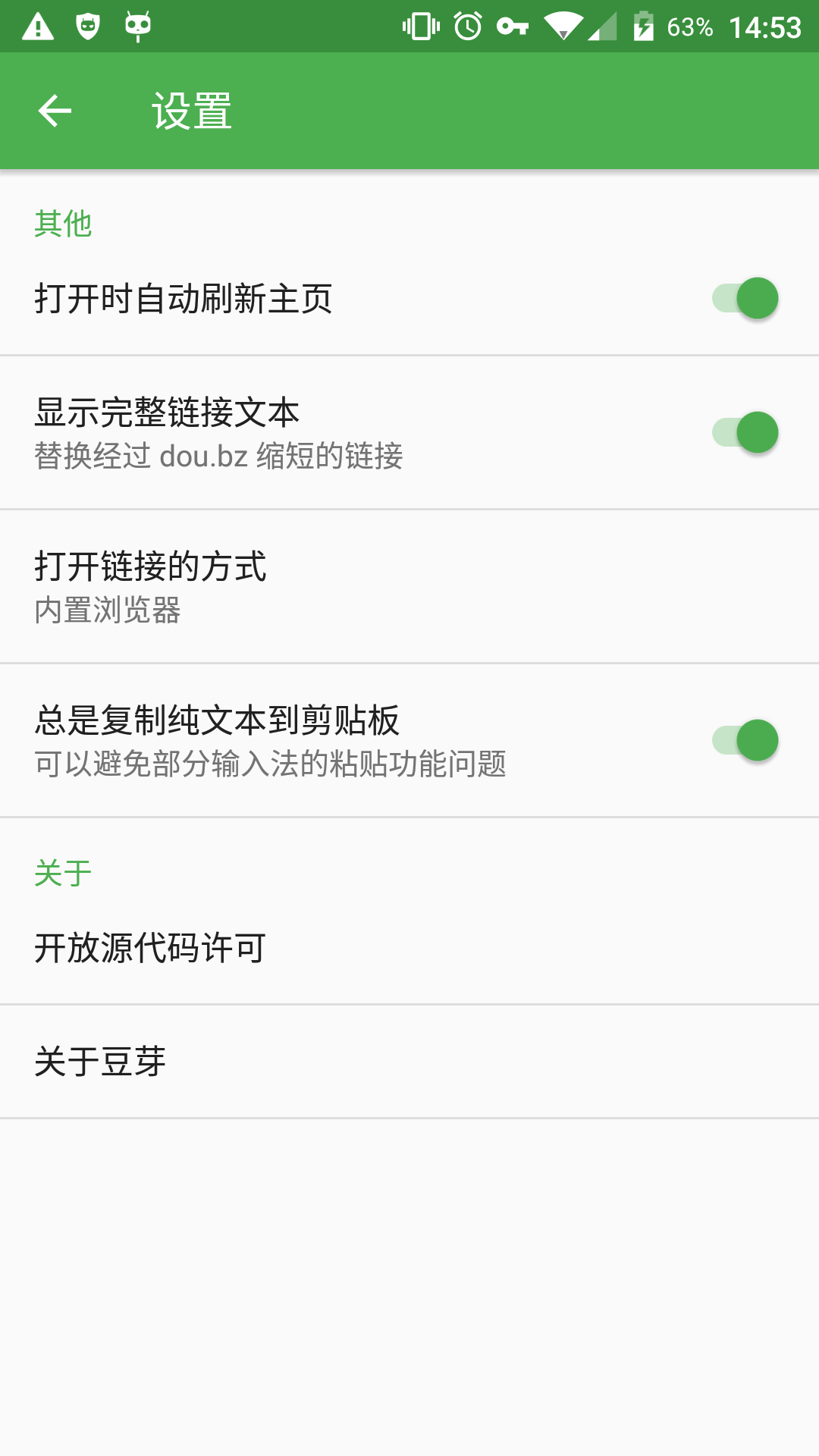Image resolution: width=819 pixels, height=1456 pixels.
Task: Tap the battery icon in status bar
Action: coord(645,24)
